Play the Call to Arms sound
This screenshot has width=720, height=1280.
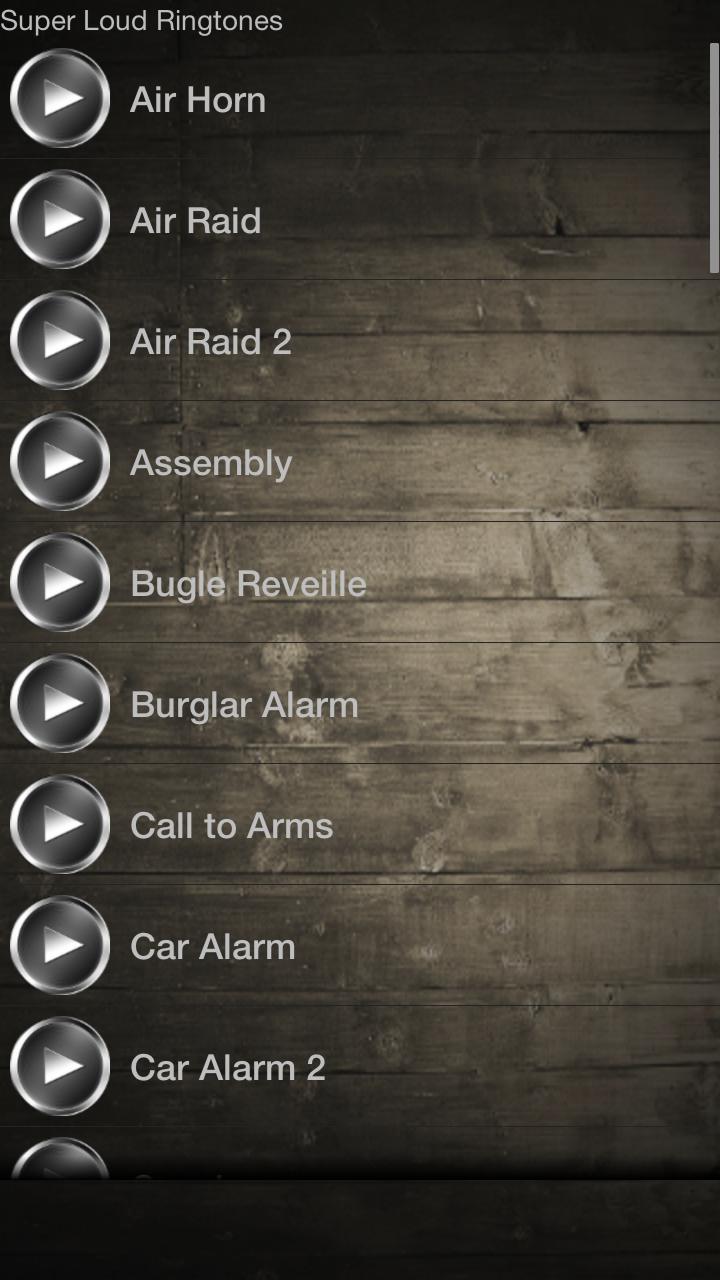[60, 825]
